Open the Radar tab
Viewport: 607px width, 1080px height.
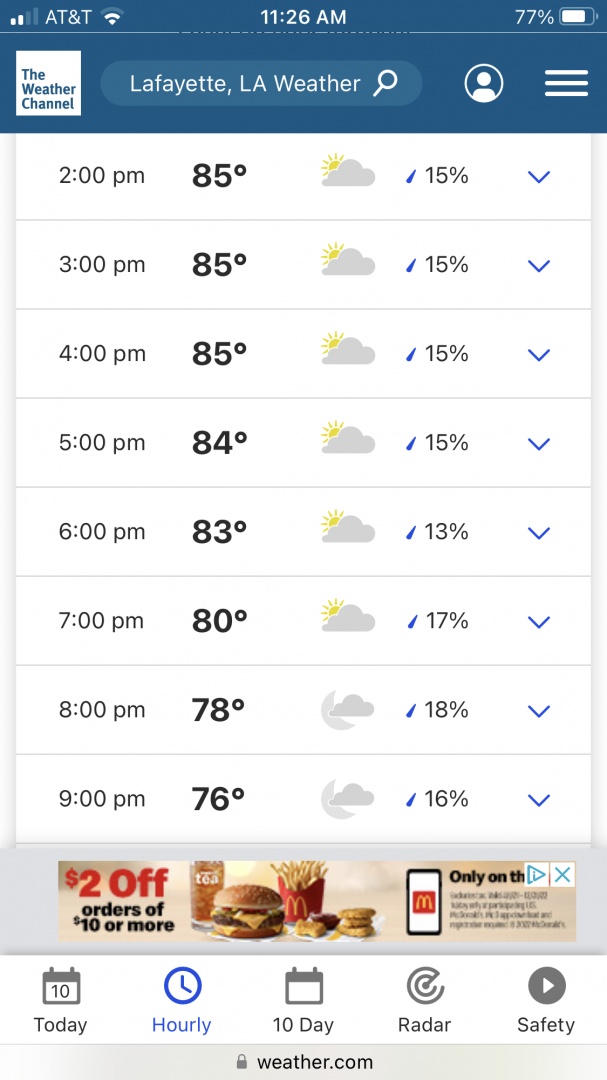tap(425, 1000)
